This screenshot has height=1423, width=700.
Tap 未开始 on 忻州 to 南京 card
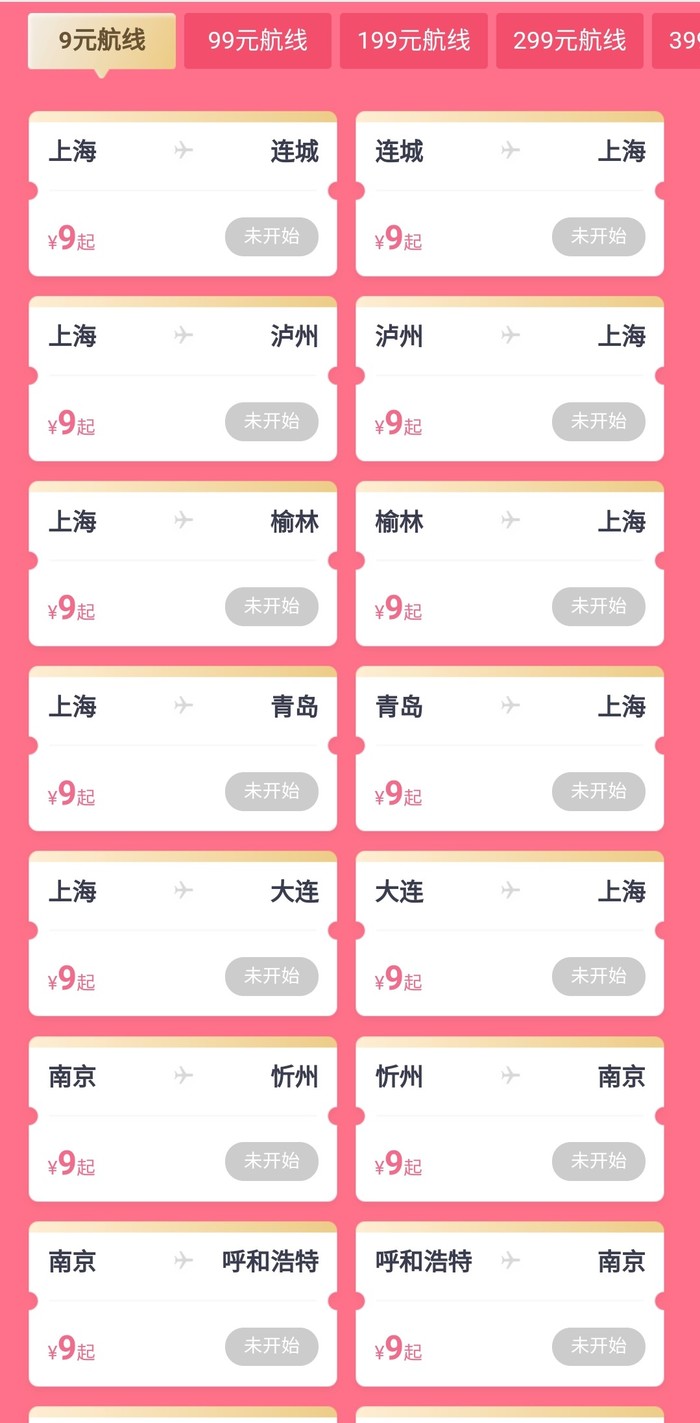[x=598, y=1161]
